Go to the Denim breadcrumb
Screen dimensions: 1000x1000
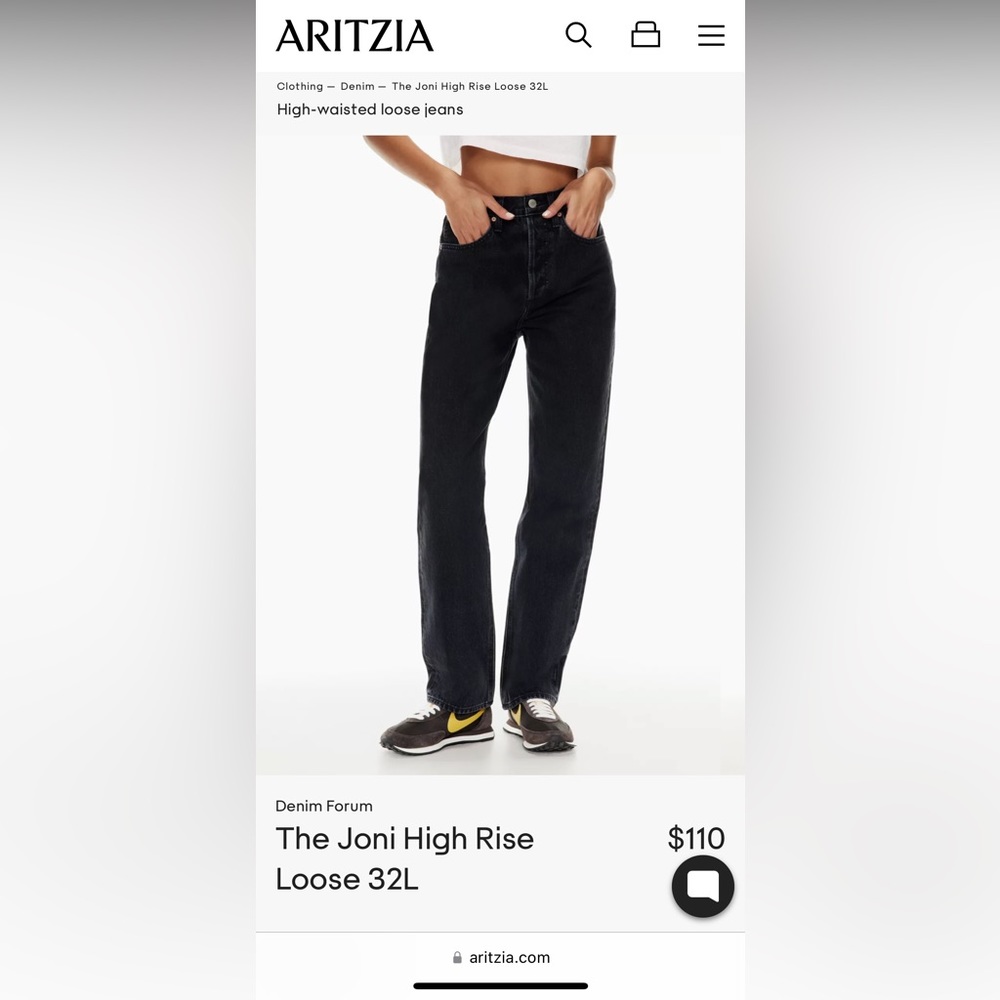357,87
